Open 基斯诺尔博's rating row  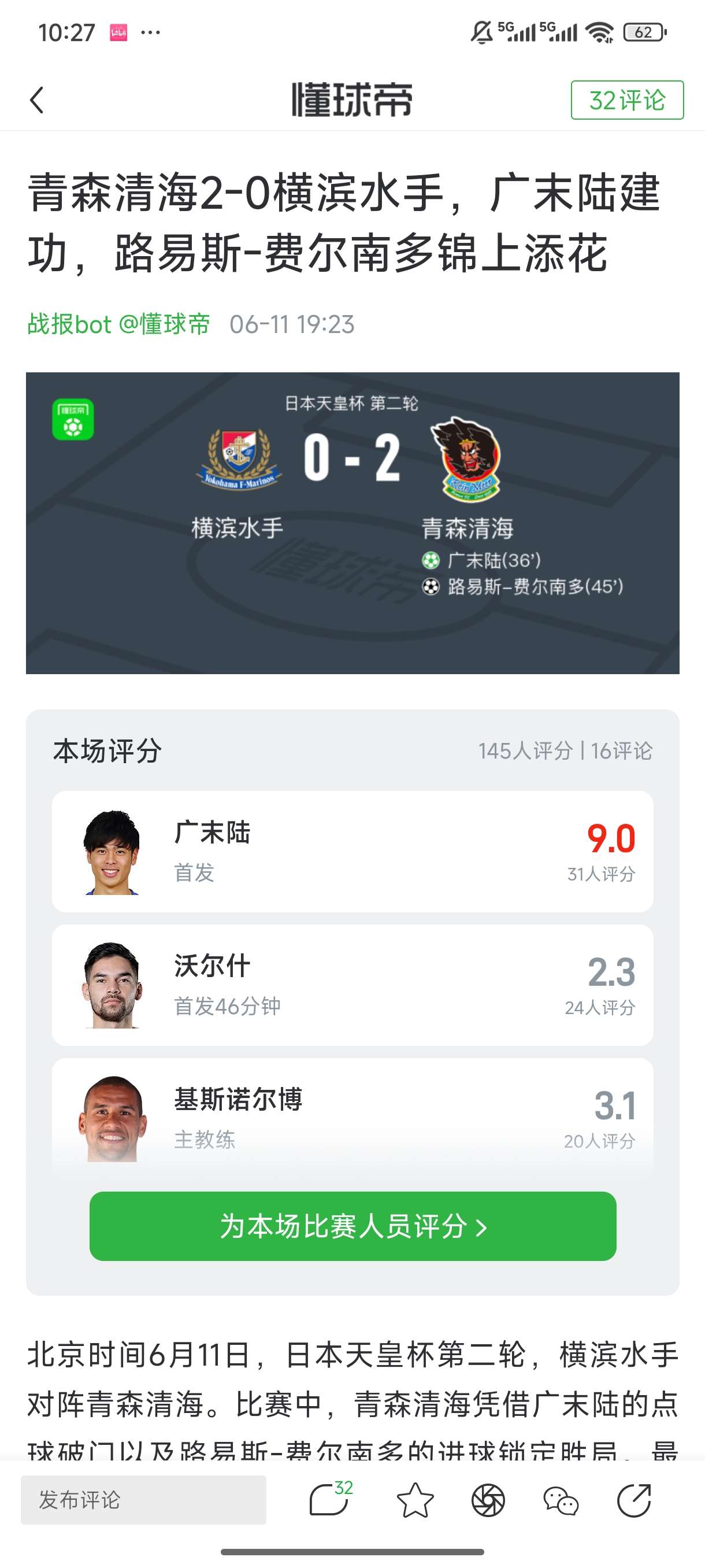tap(352, 1117)
